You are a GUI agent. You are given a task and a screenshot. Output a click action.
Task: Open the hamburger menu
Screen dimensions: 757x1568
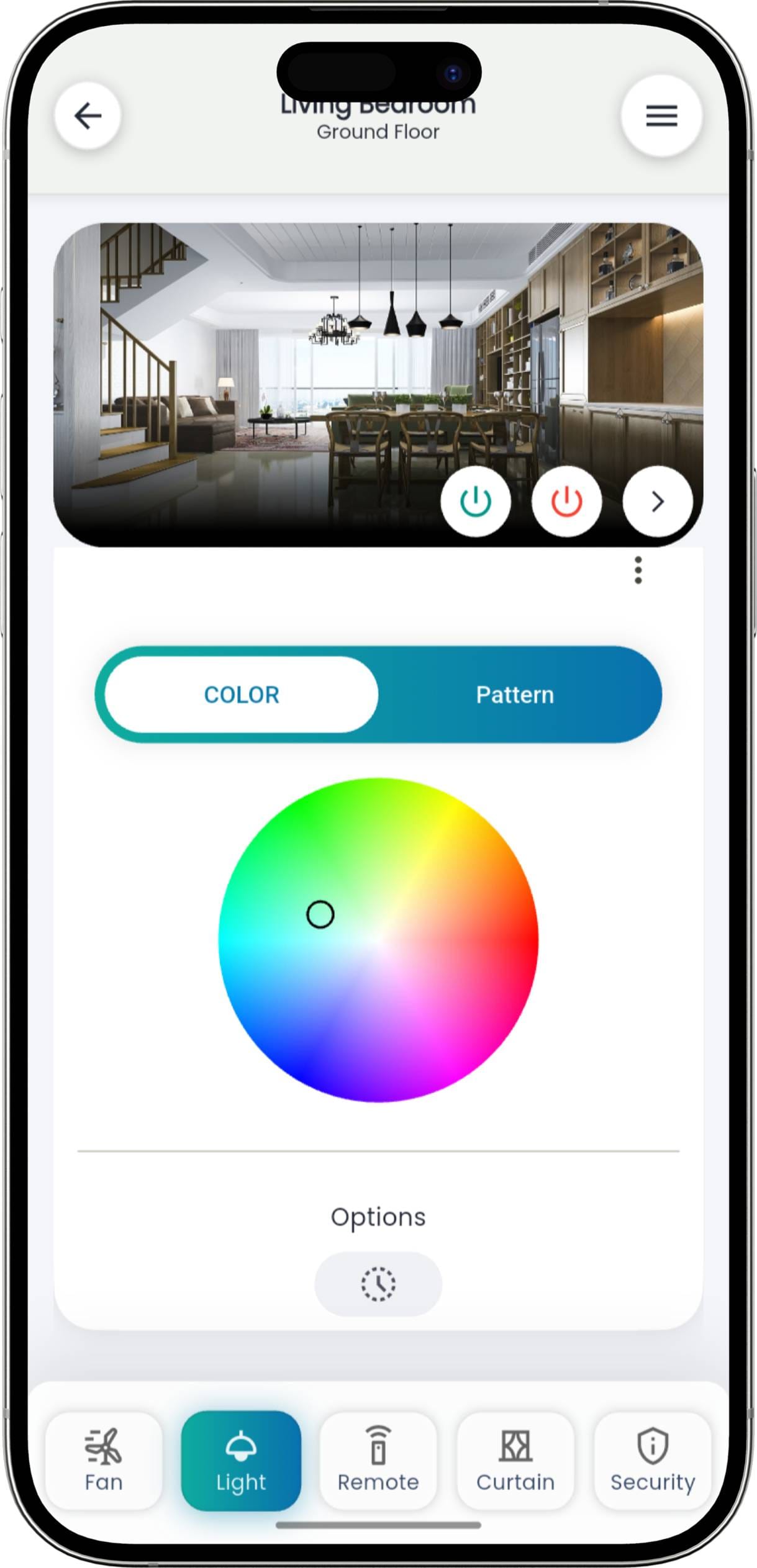pyautogui.click(x=661, y=115)
